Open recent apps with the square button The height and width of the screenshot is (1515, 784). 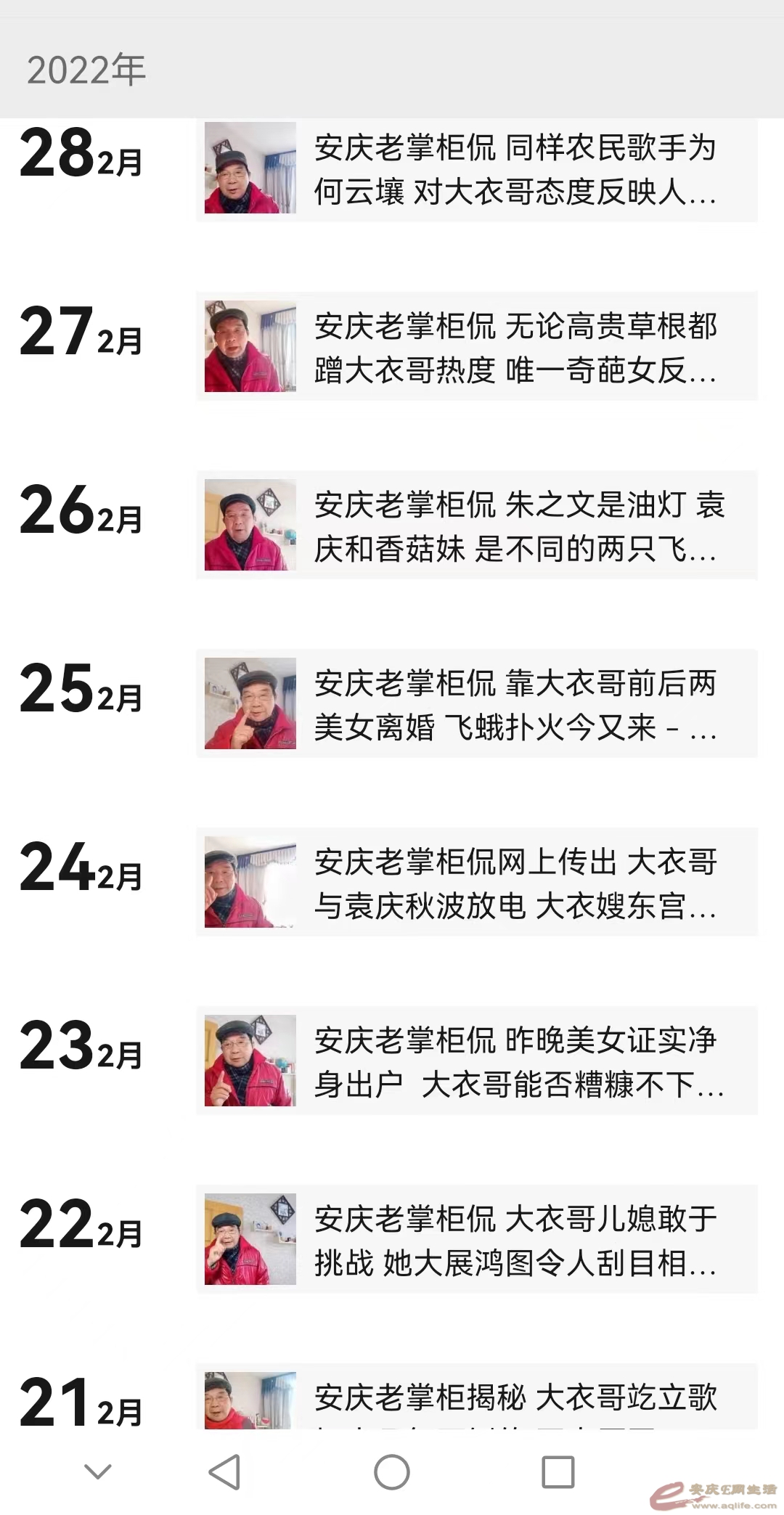pos(558,1472)
